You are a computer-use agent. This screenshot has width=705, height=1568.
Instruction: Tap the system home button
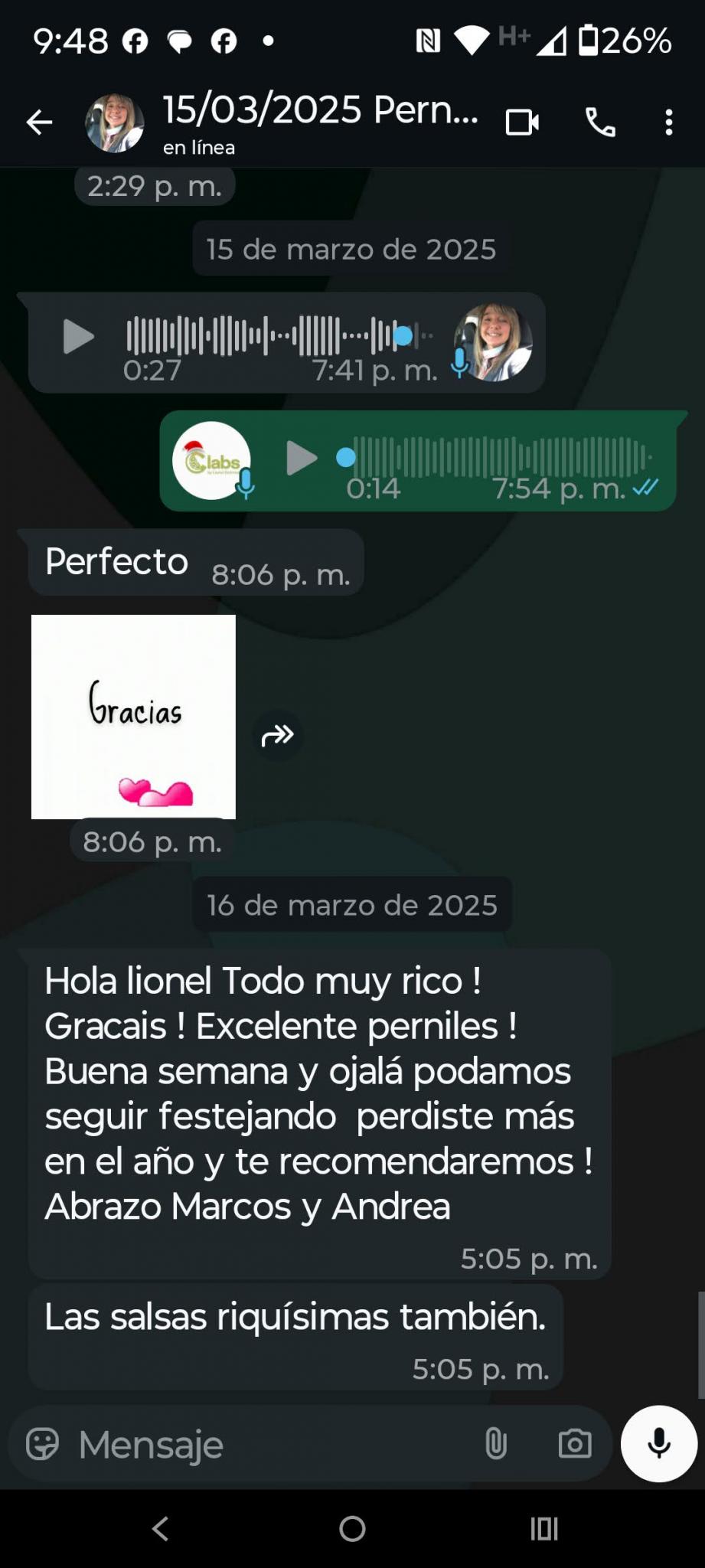[x=352, y=1529]
